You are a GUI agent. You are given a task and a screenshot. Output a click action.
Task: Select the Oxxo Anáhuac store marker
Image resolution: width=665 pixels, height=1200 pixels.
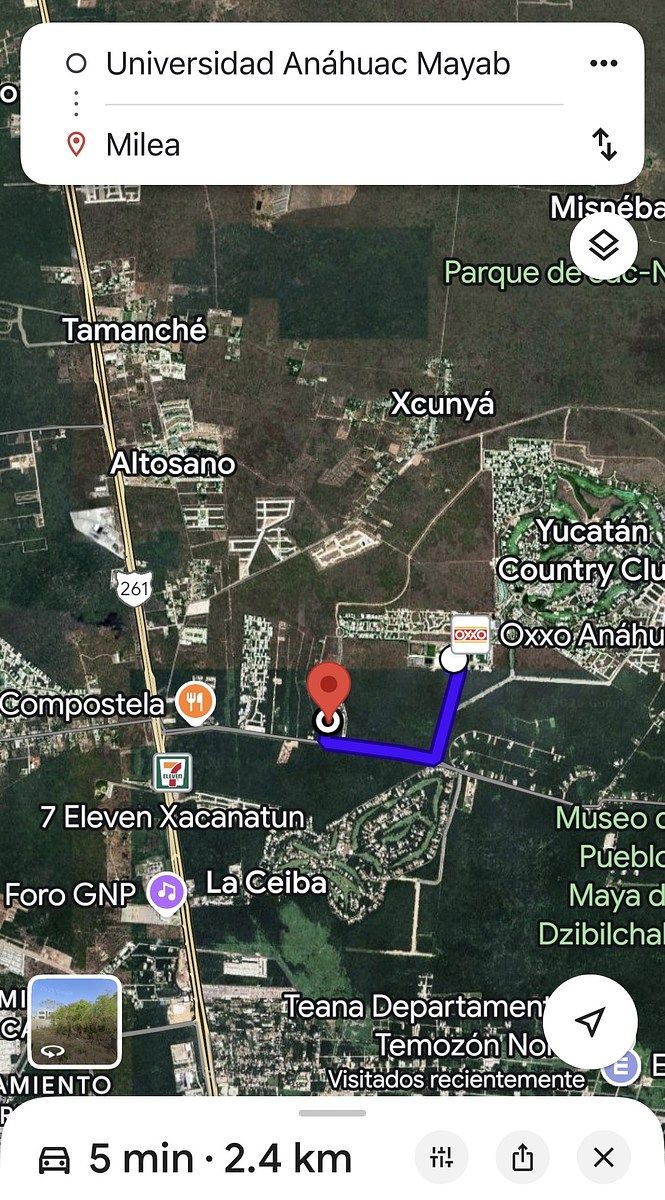(470, 634)
